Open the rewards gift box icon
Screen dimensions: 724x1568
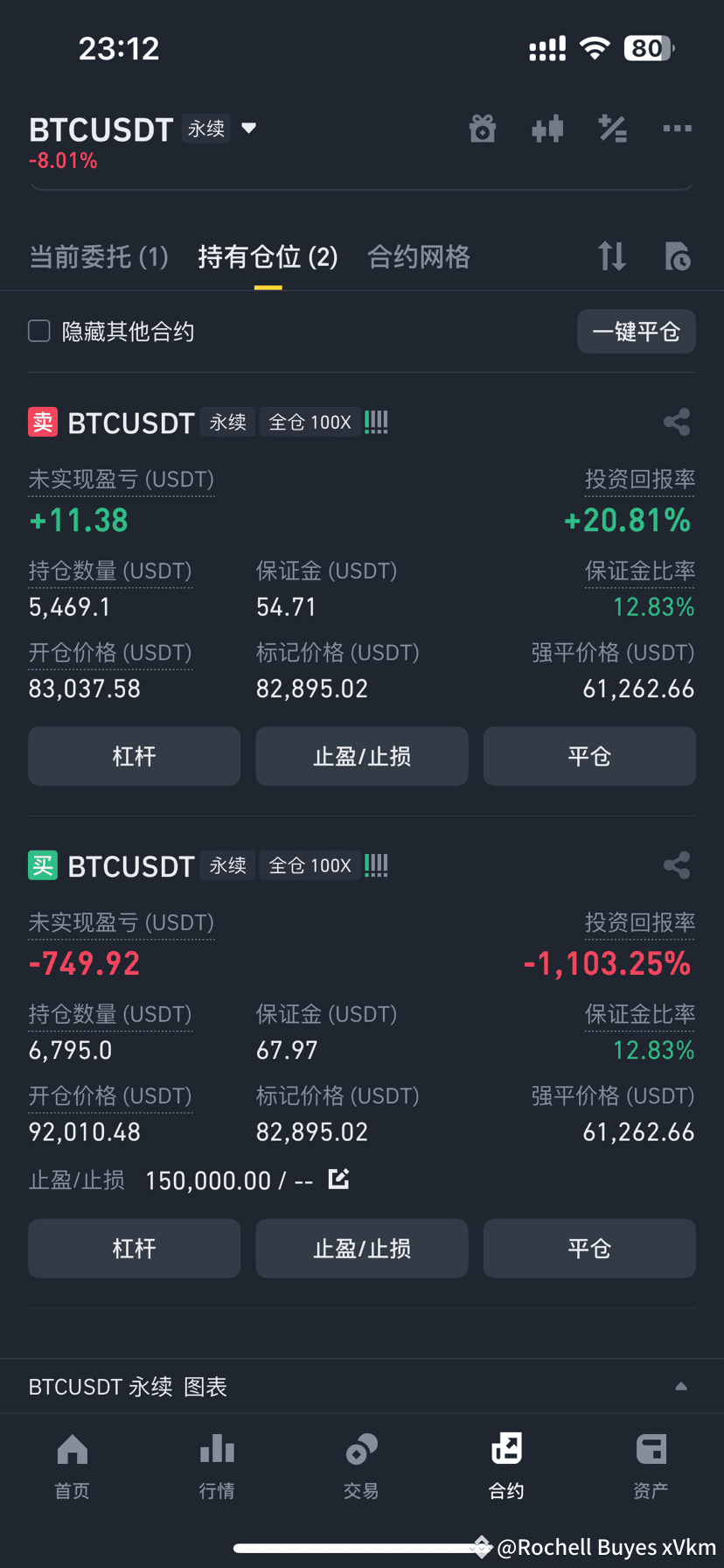tap(483, 129)
